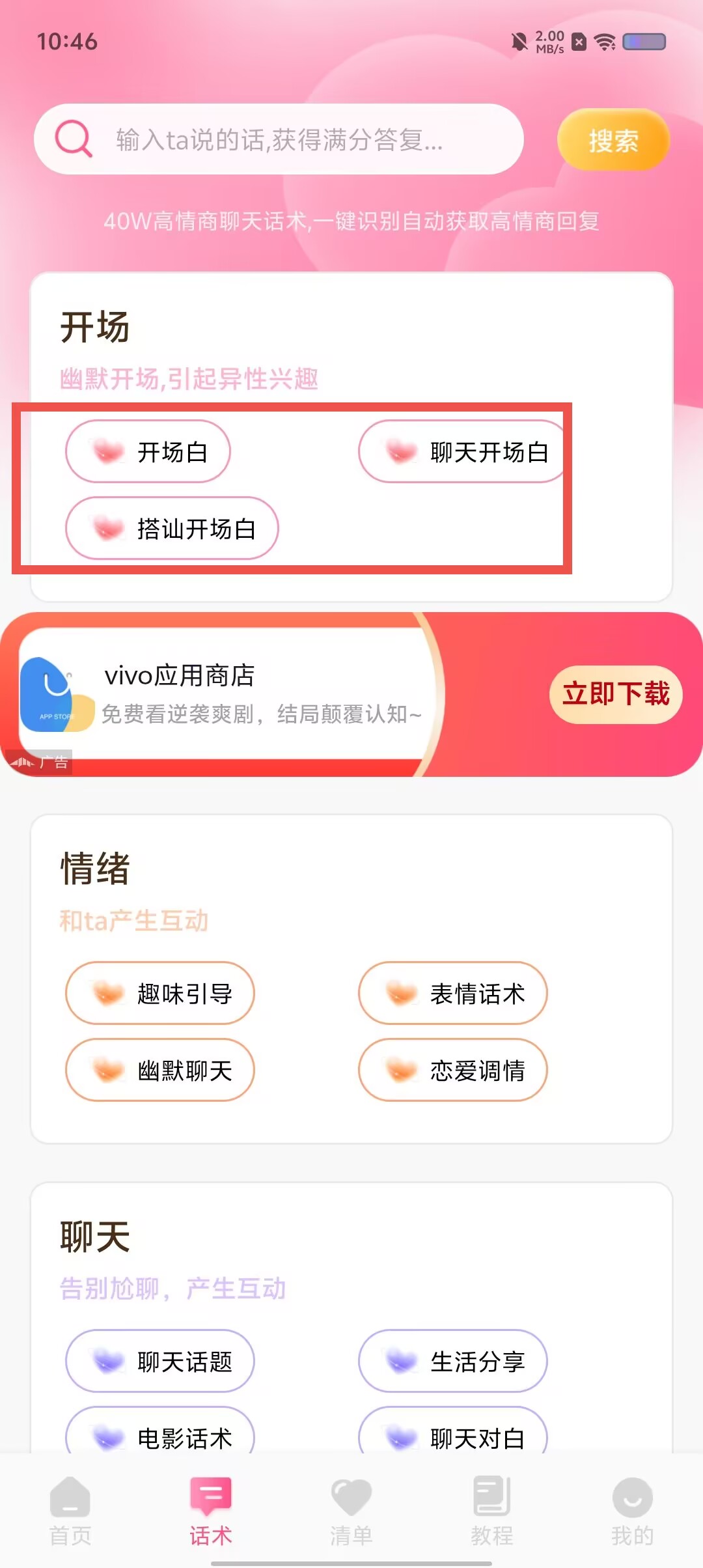Tap 立即下载 on the vivo ad

616,694
